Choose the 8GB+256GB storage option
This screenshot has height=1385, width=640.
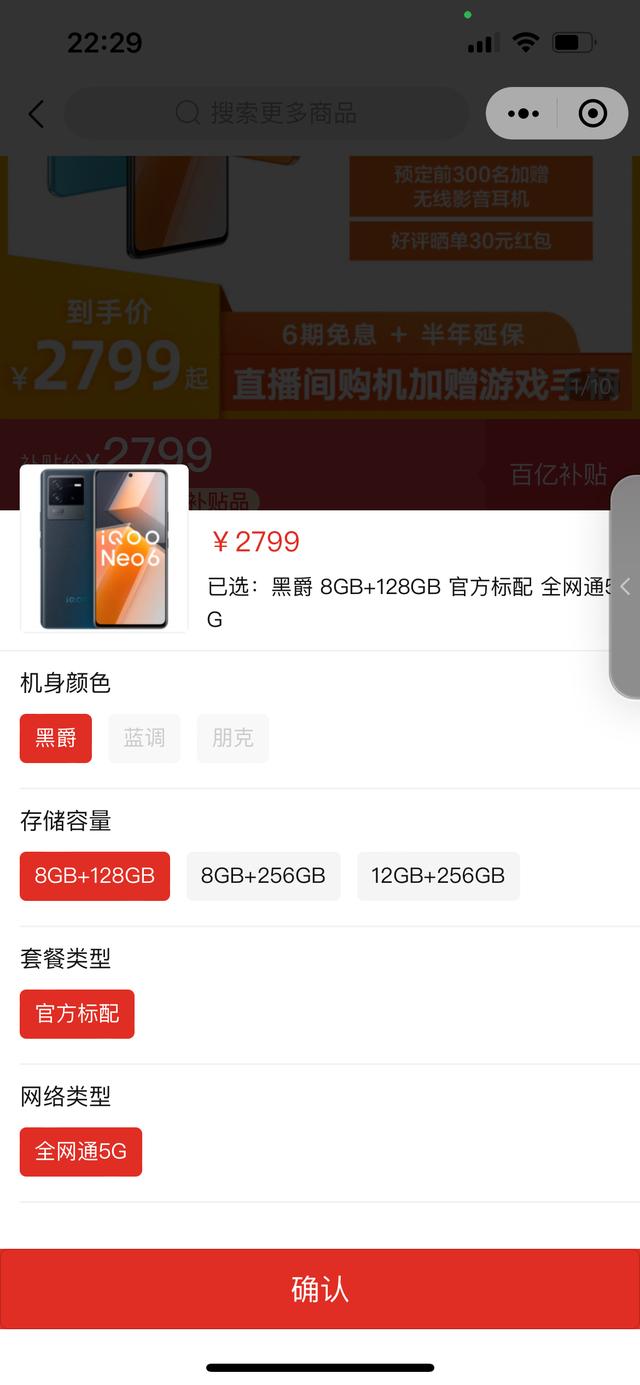coord(263,876)
